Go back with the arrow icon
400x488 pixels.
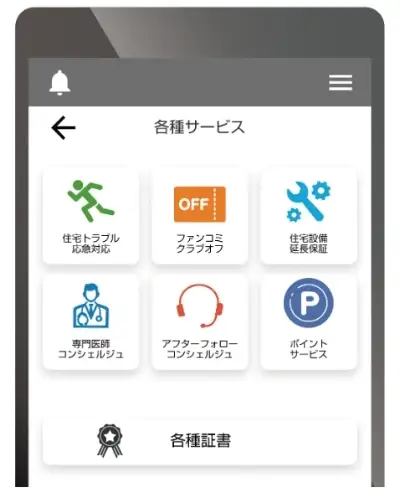(63, 127)
